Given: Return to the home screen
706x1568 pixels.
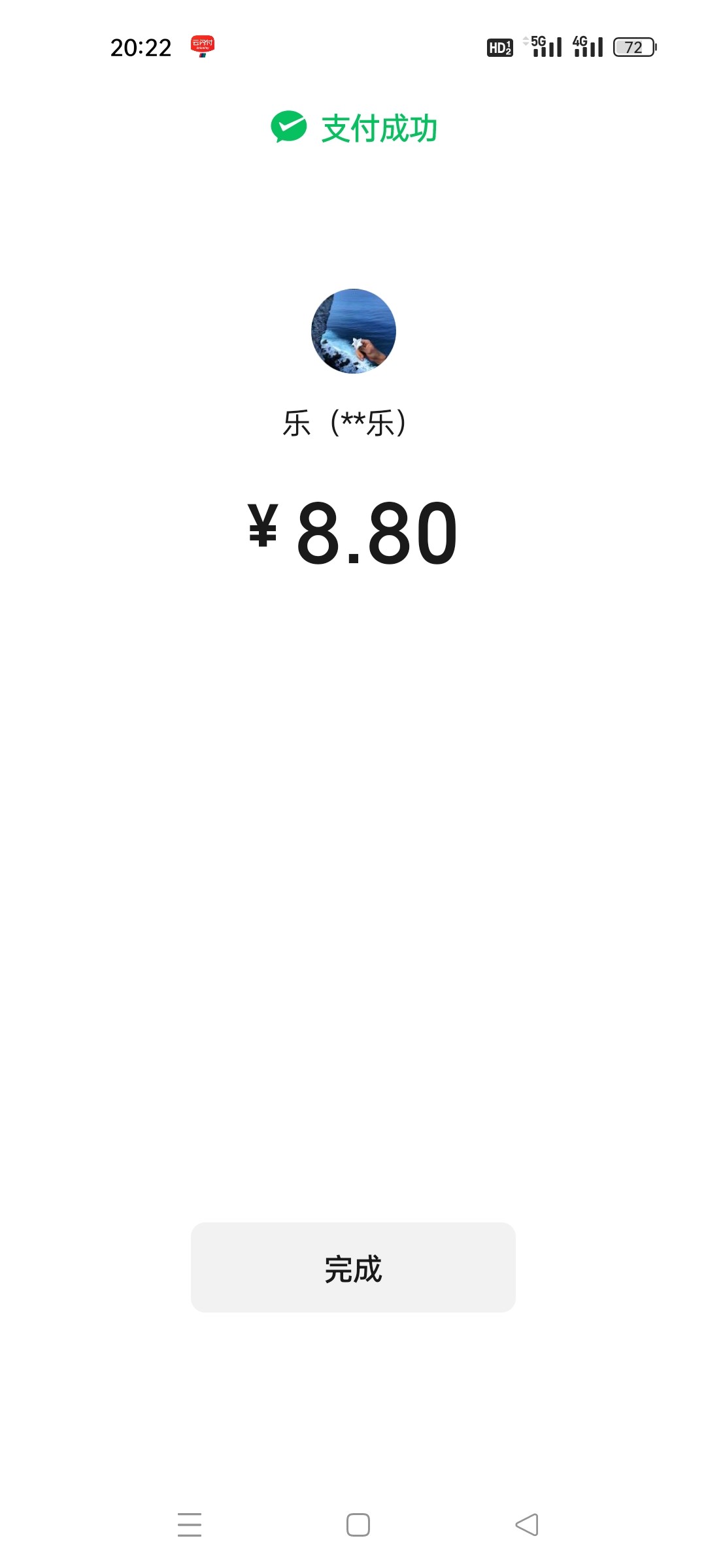Looking at the screenshot, I should (x=358, y=1525).
